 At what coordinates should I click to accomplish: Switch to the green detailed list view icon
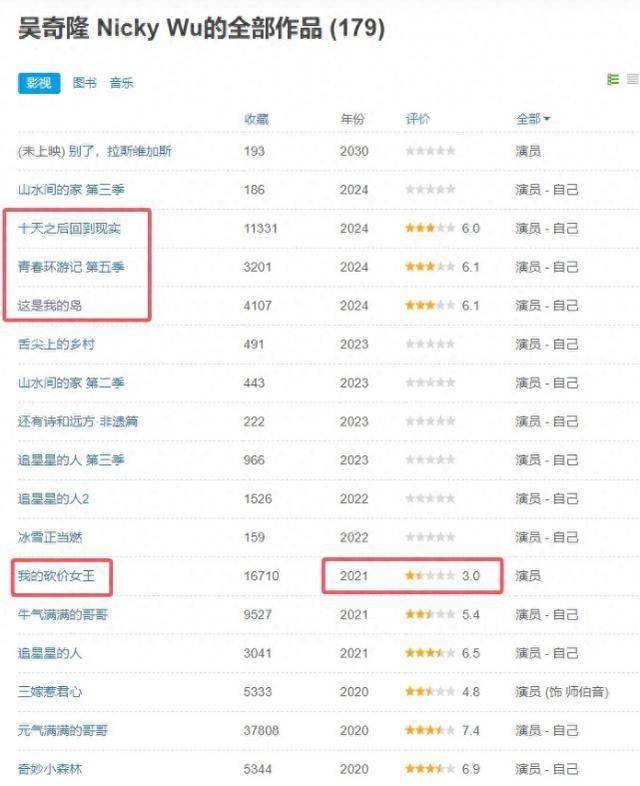coord(613,80)
